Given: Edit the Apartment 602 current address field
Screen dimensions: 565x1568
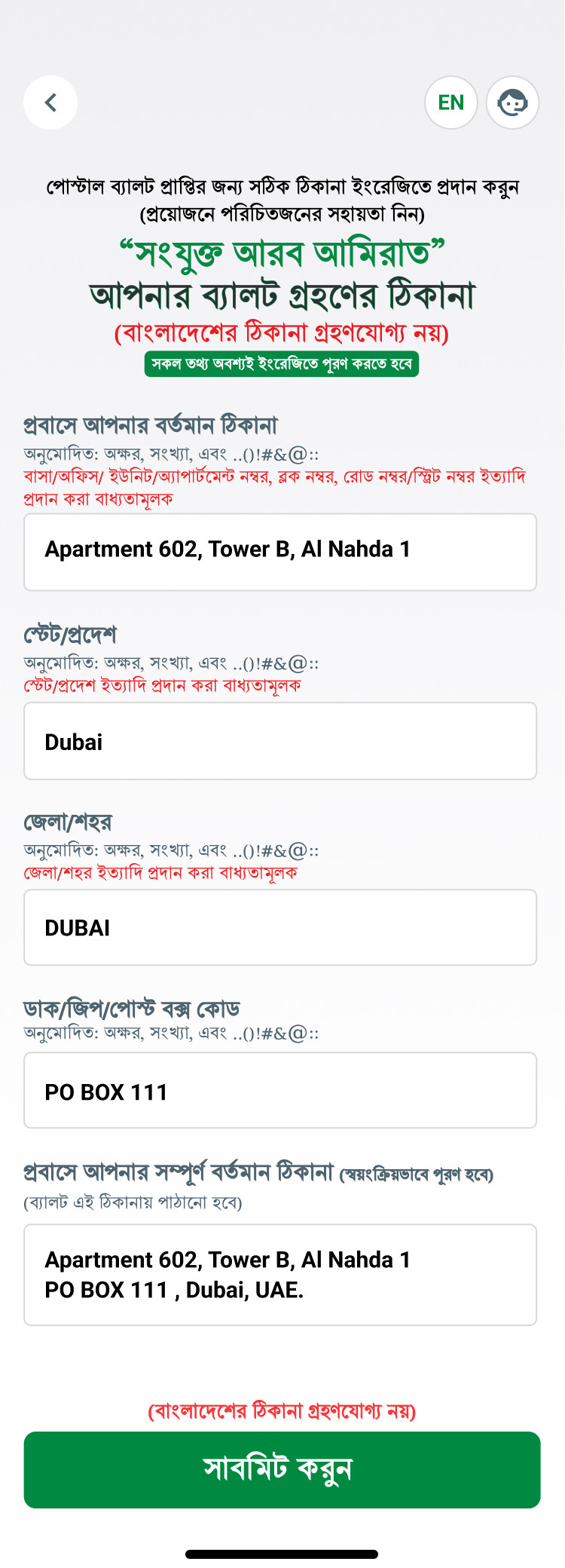Looking at the screenshot, I should click(x=280, y=552).
